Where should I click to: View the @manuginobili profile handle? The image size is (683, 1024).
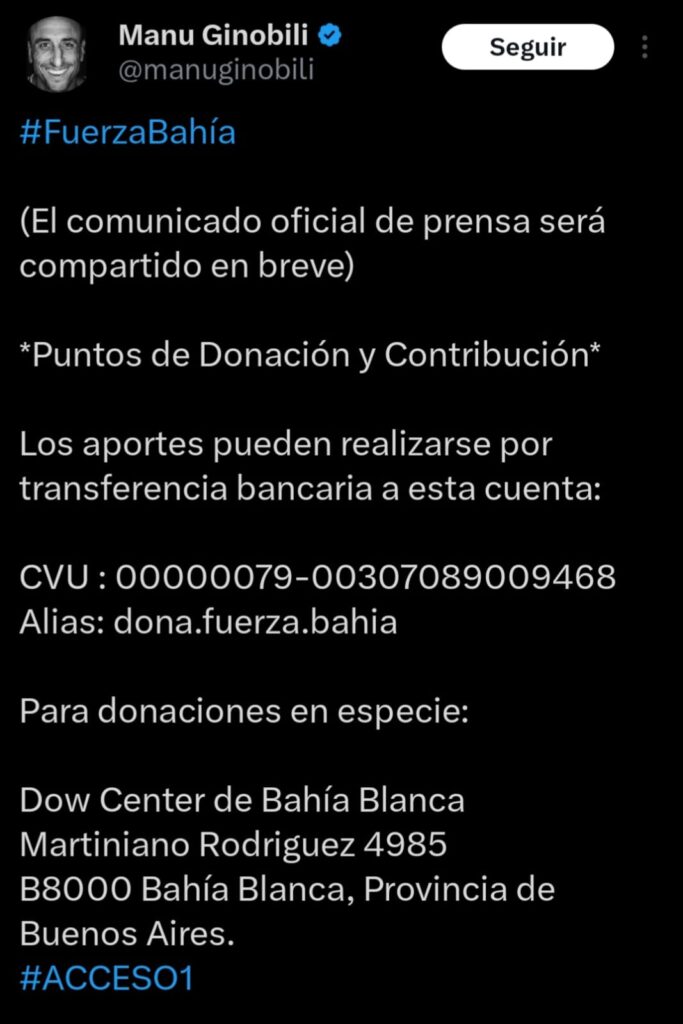tap(216, 70)
